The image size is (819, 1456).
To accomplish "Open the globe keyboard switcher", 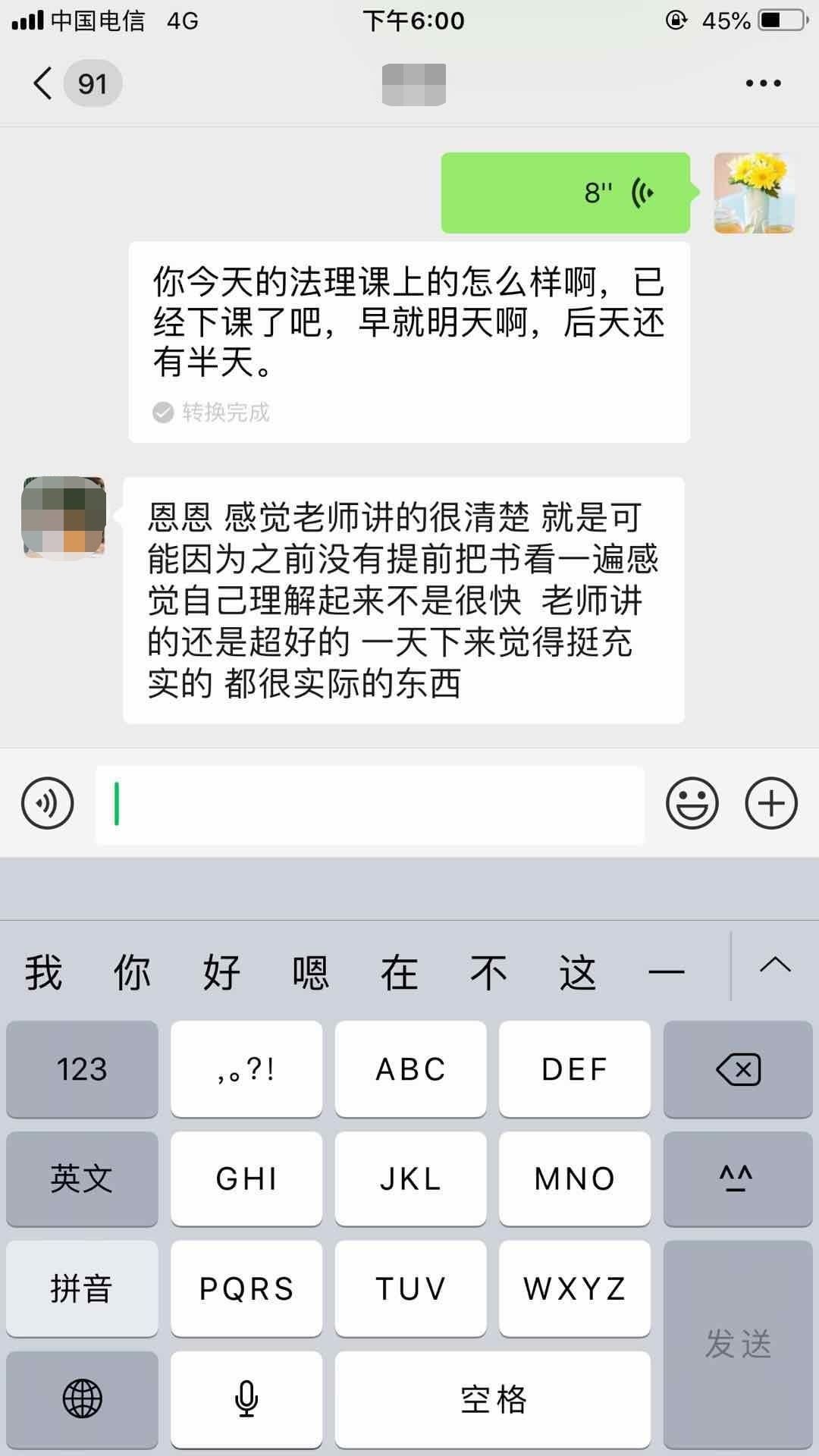I will [82, 1398].
